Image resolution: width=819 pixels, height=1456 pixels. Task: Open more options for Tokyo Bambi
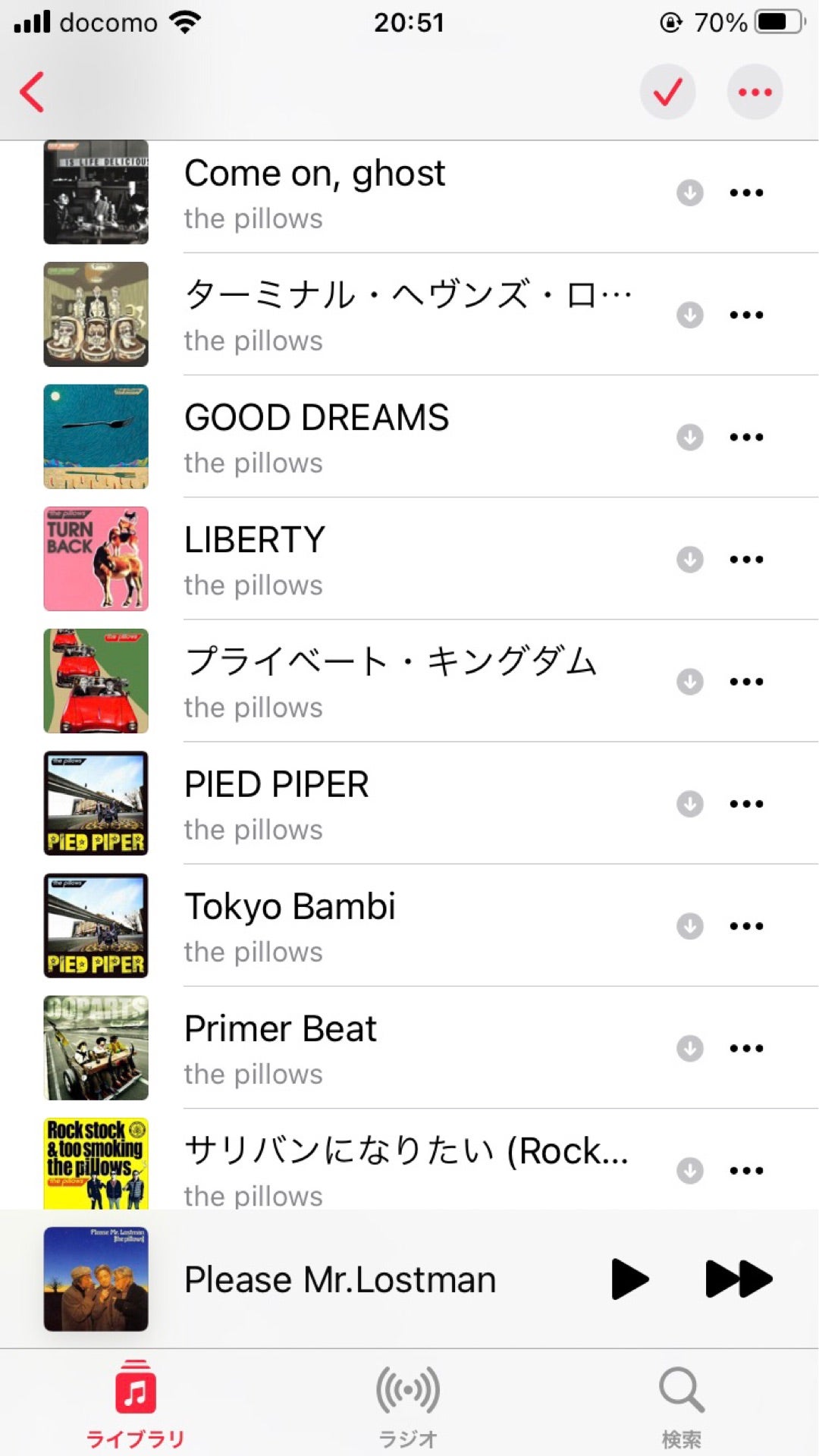[746, 926]
